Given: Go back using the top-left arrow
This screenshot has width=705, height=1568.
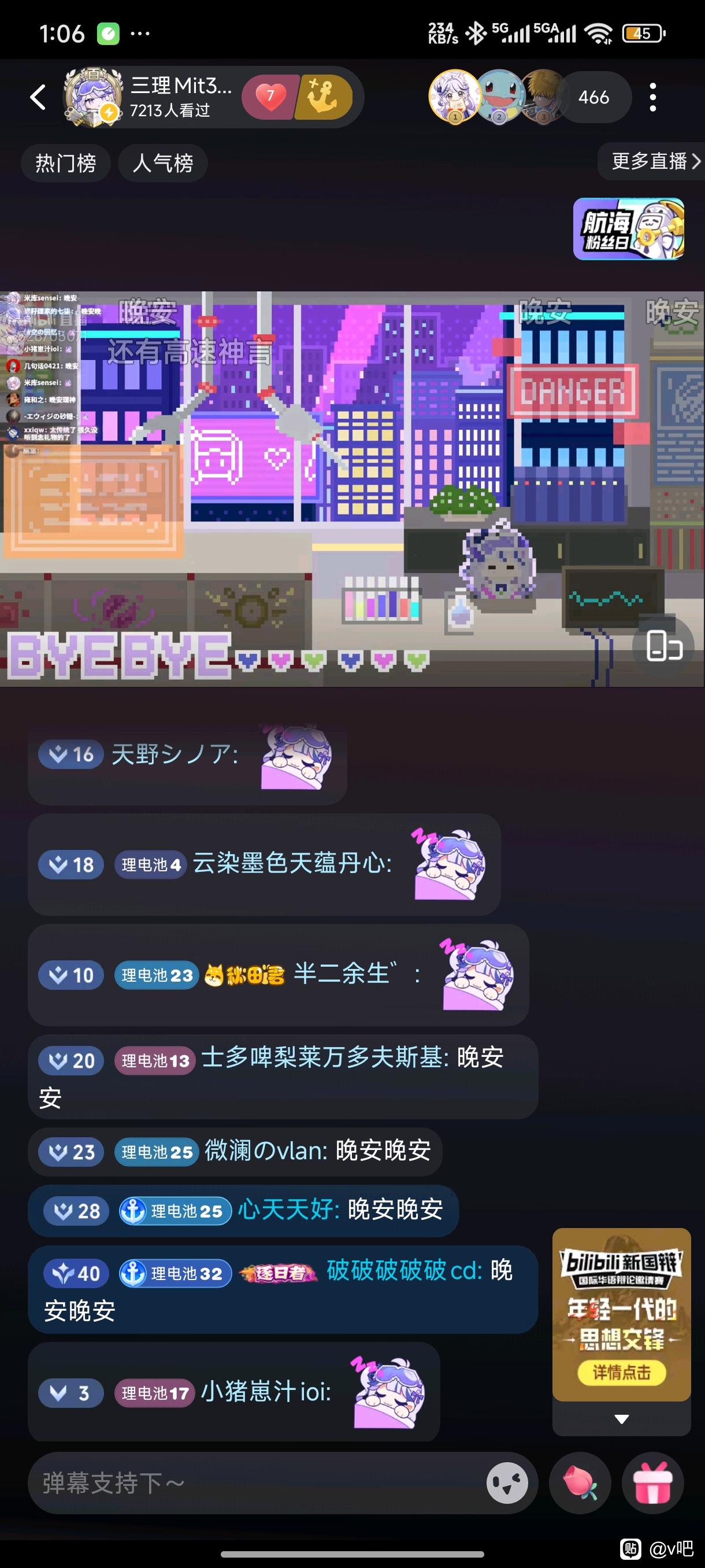Looking at the screenshot, I should tap(38, 97).
